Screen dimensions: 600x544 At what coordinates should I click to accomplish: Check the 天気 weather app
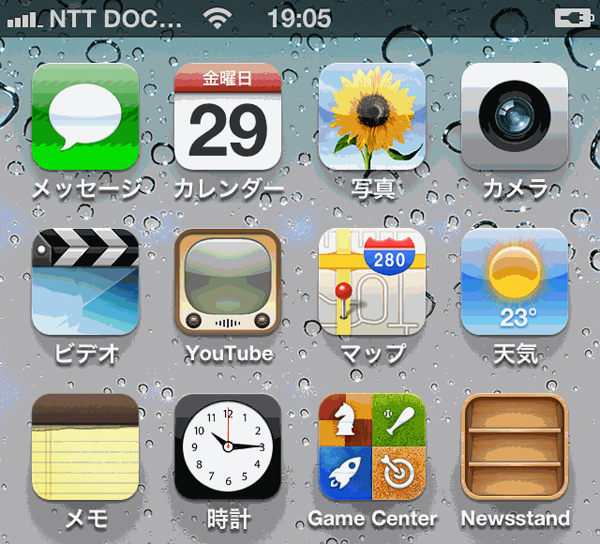pyautogui.click(x=514, y=282)
